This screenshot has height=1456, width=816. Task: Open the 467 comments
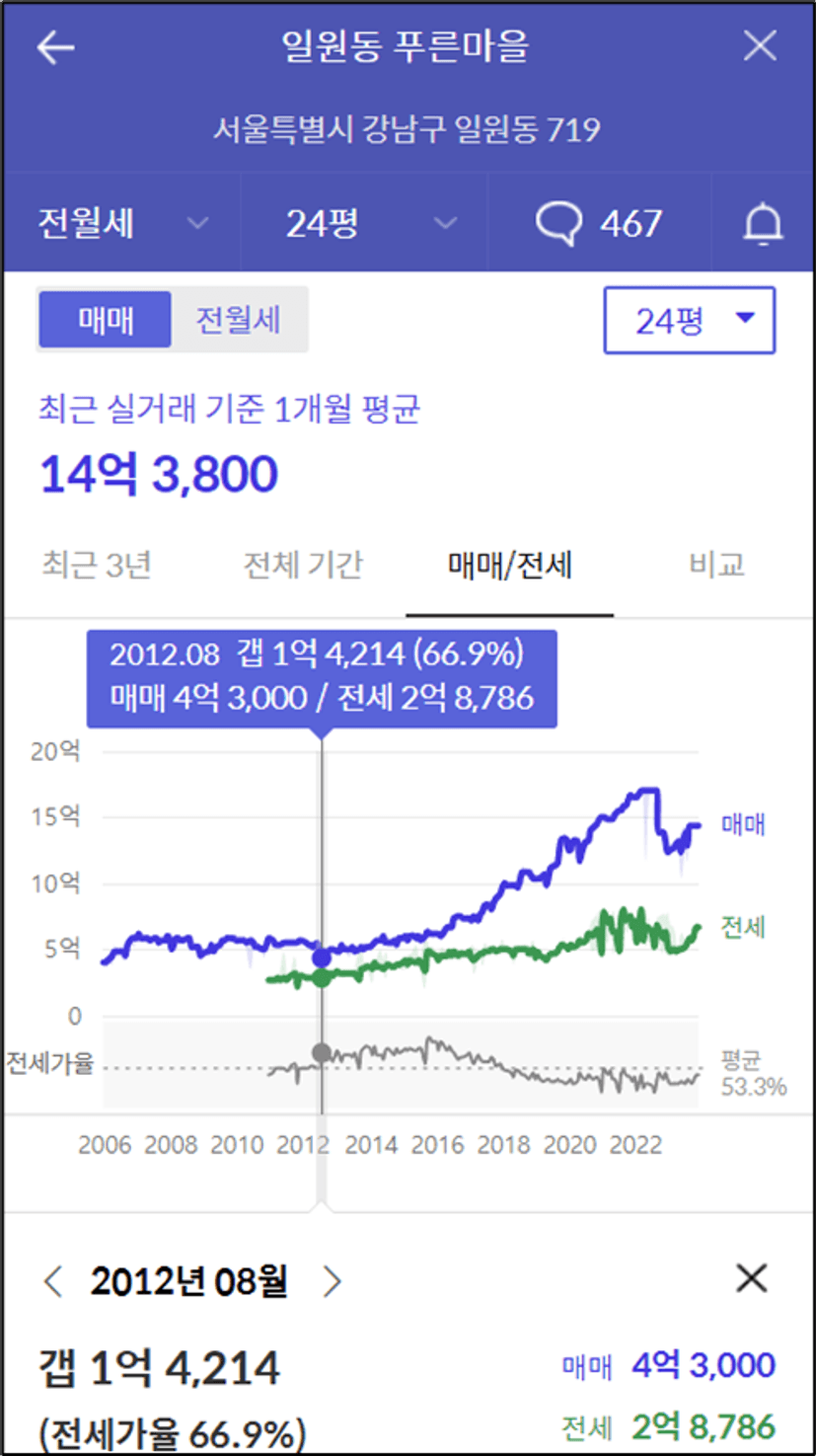(599, 224)
